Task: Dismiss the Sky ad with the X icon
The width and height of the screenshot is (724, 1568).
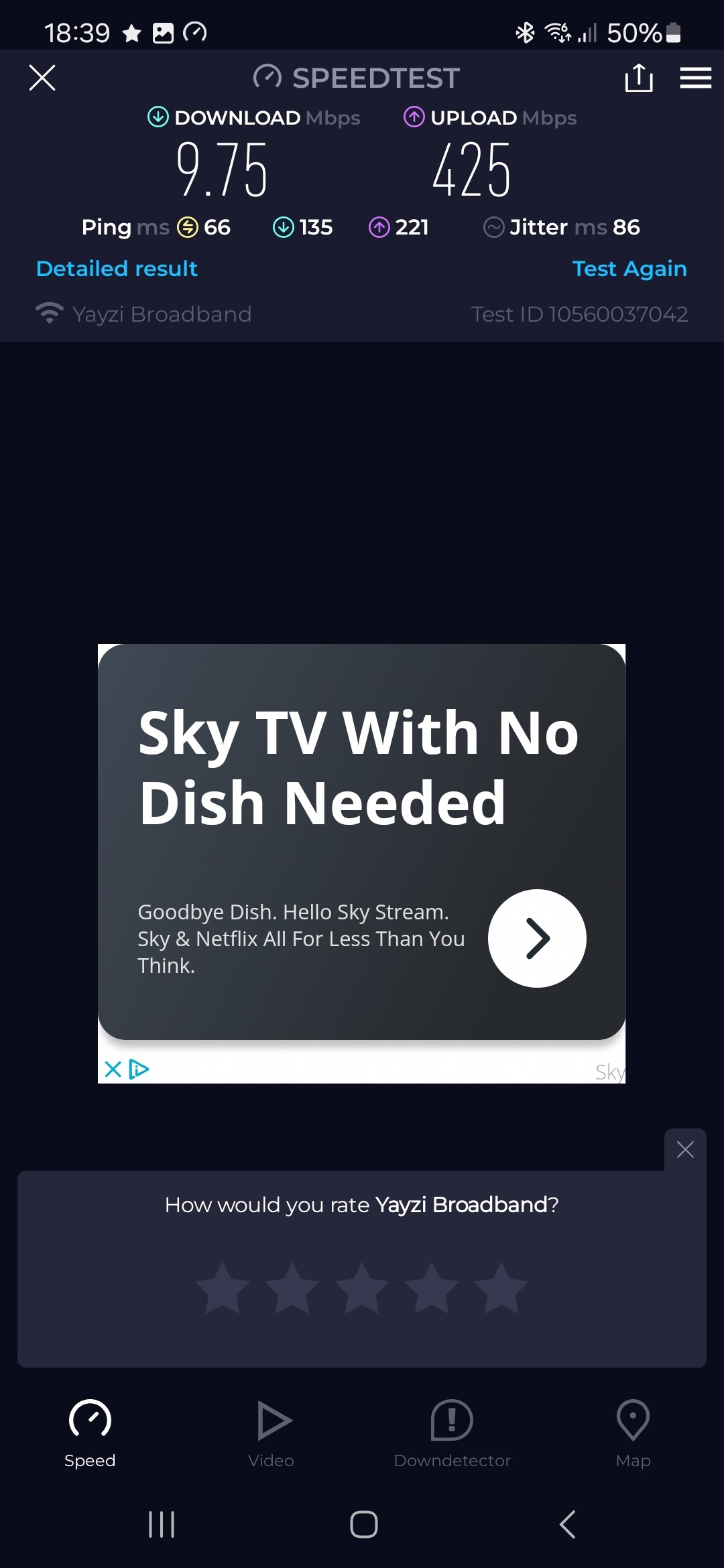Action: [x=113, y=1069]
